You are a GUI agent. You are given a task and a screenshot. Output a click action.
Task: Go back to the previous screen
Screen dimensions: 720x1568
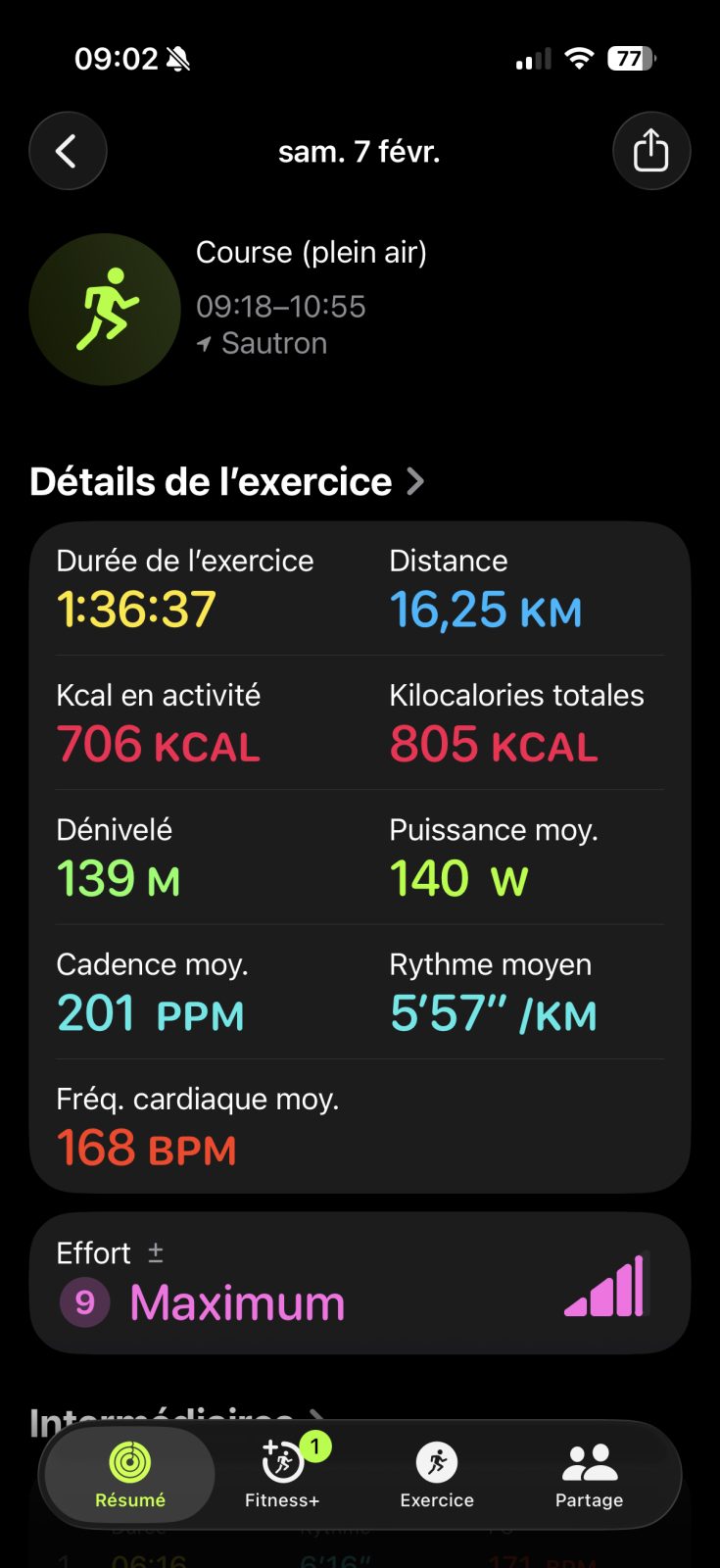point(68,152)
